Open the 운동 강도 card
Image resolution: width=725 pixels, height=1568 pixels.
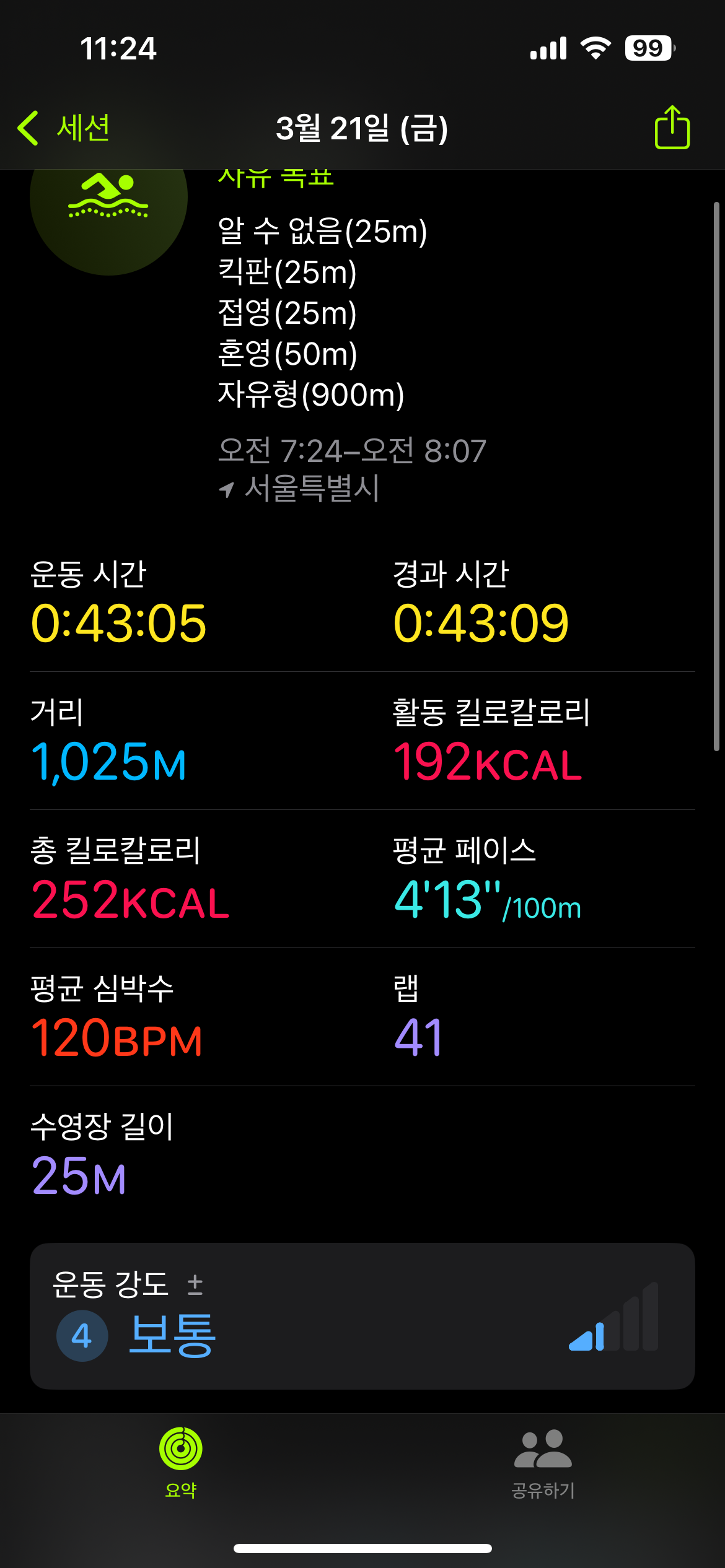click(362, 1316)
